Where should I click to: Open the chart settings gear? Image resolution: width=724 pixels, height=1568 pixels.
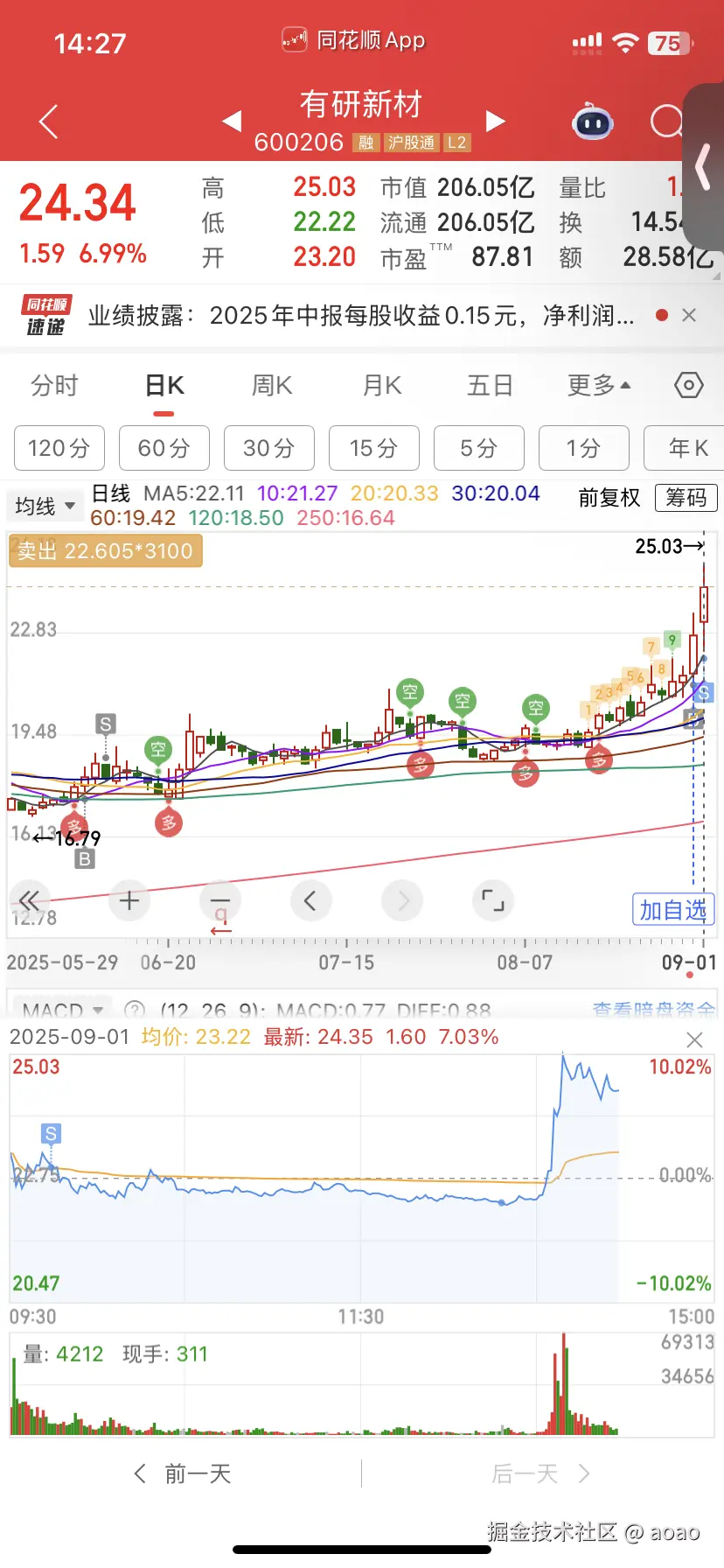[688, 385]
